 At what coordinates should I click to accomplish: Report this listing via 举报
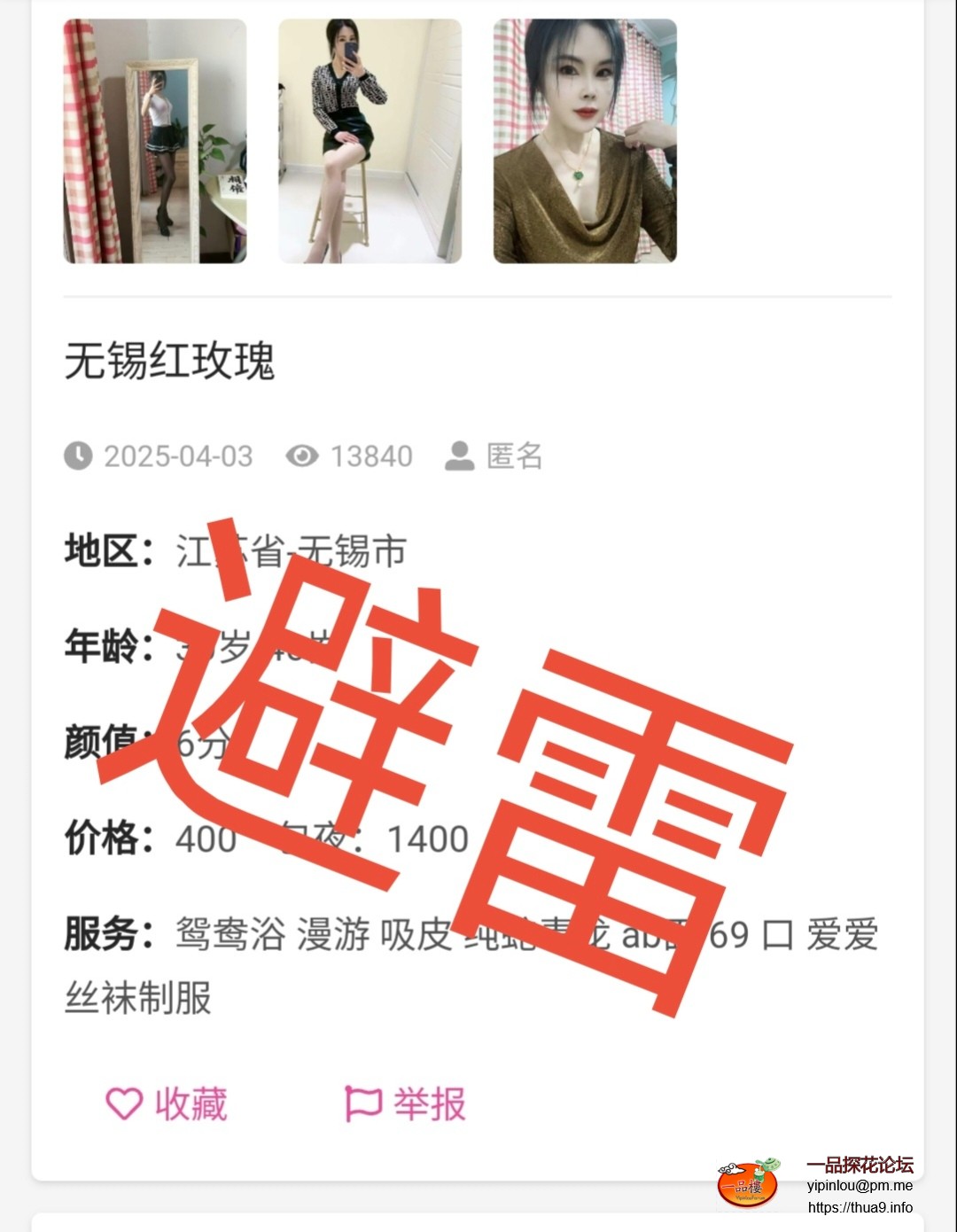pos(406,1104)
